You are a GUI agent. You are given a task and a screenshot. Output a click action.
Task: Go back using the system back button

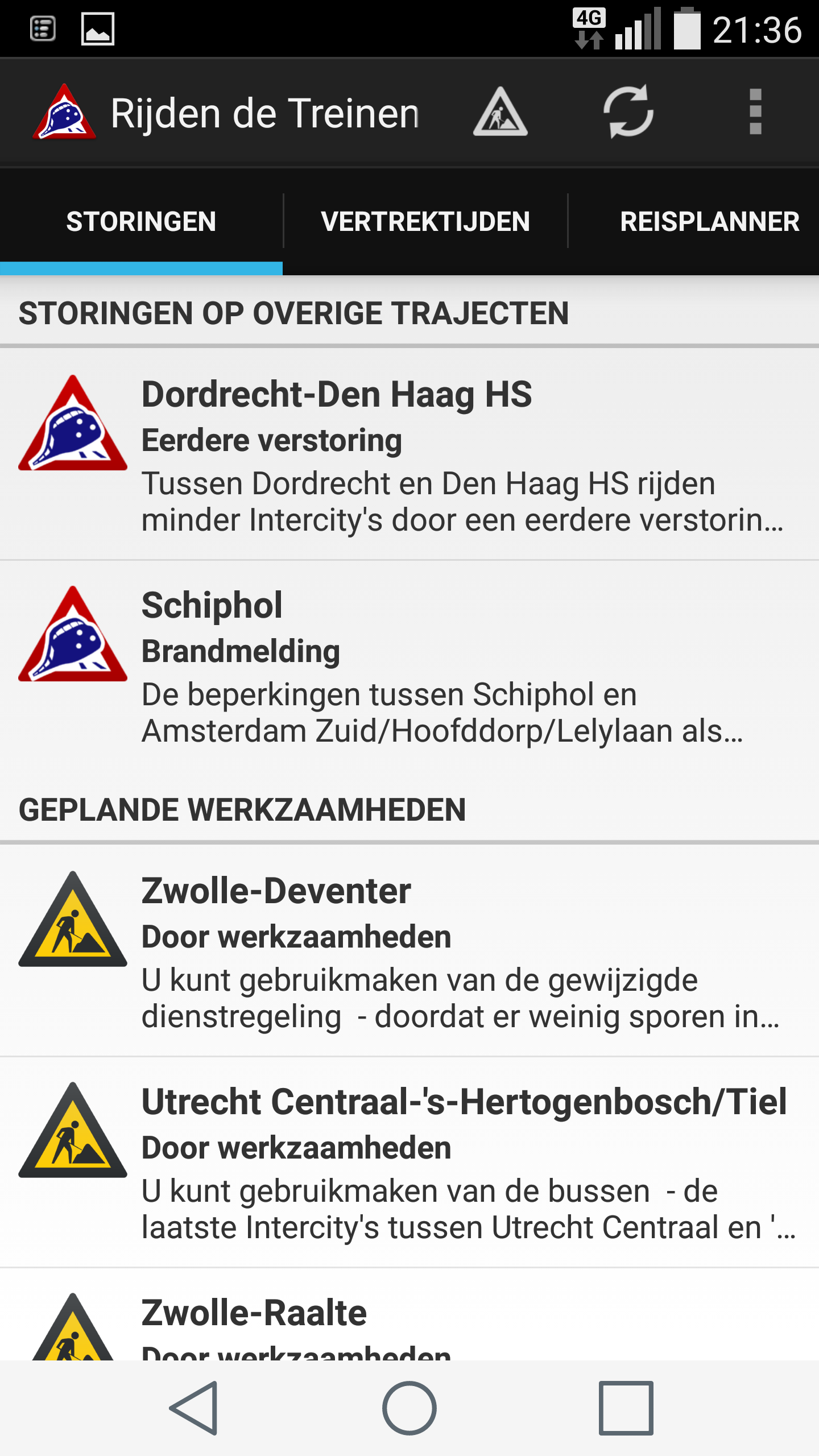click(194, 1408)
